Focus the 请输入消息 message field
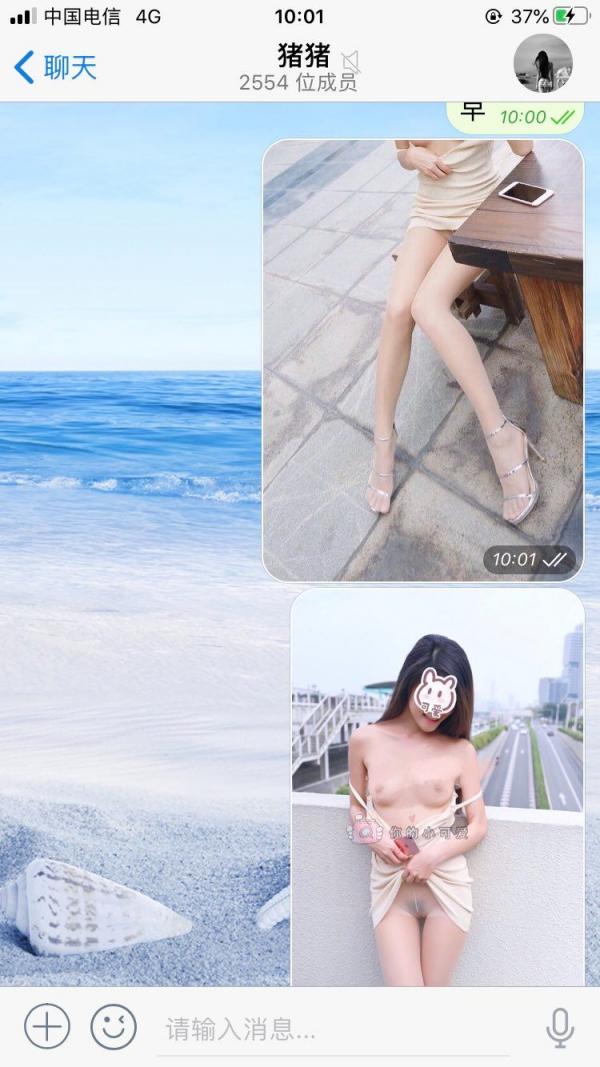The image size is (600, 1067). [x=330, y=1028]
